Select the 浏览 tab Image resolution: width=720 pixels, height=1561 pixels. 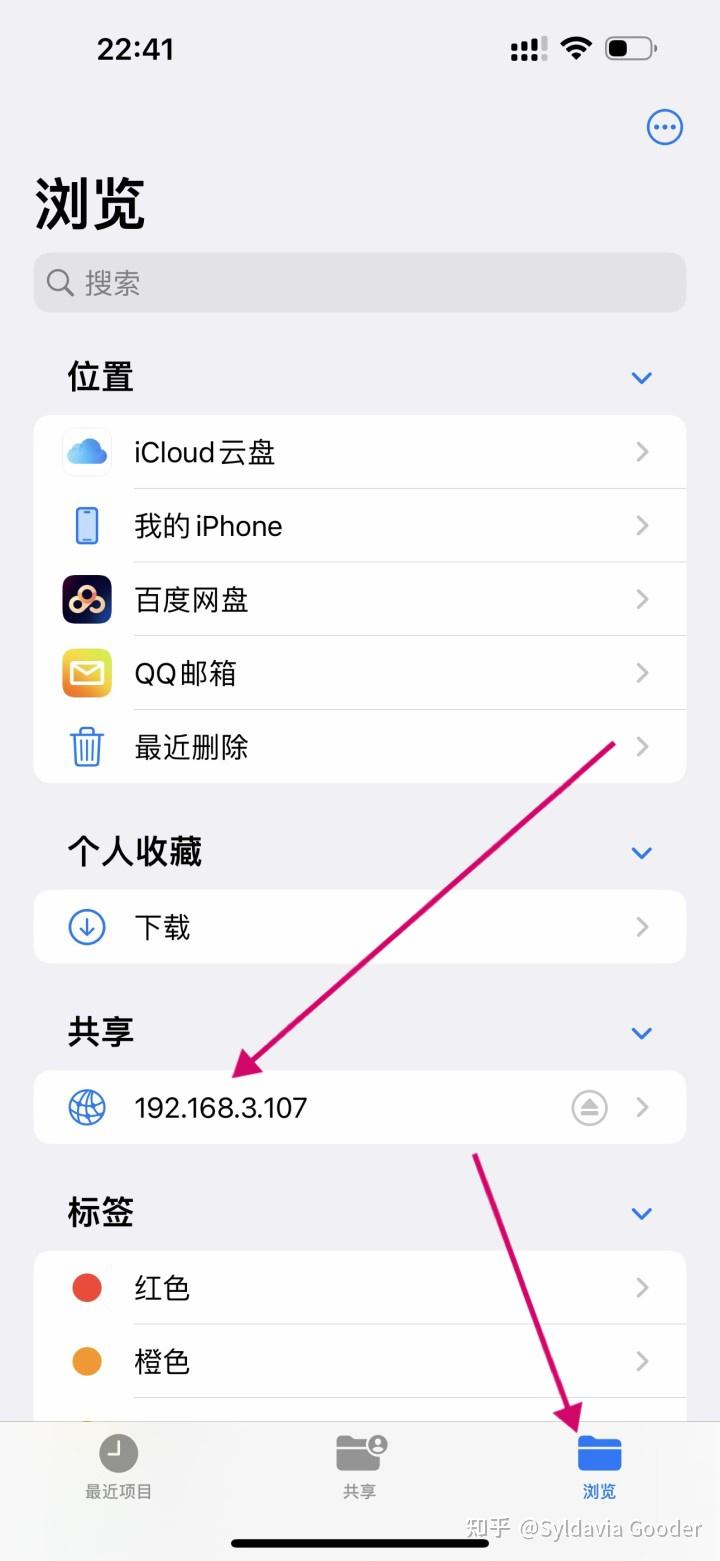pyautogui.click(x=600, y=1466)
